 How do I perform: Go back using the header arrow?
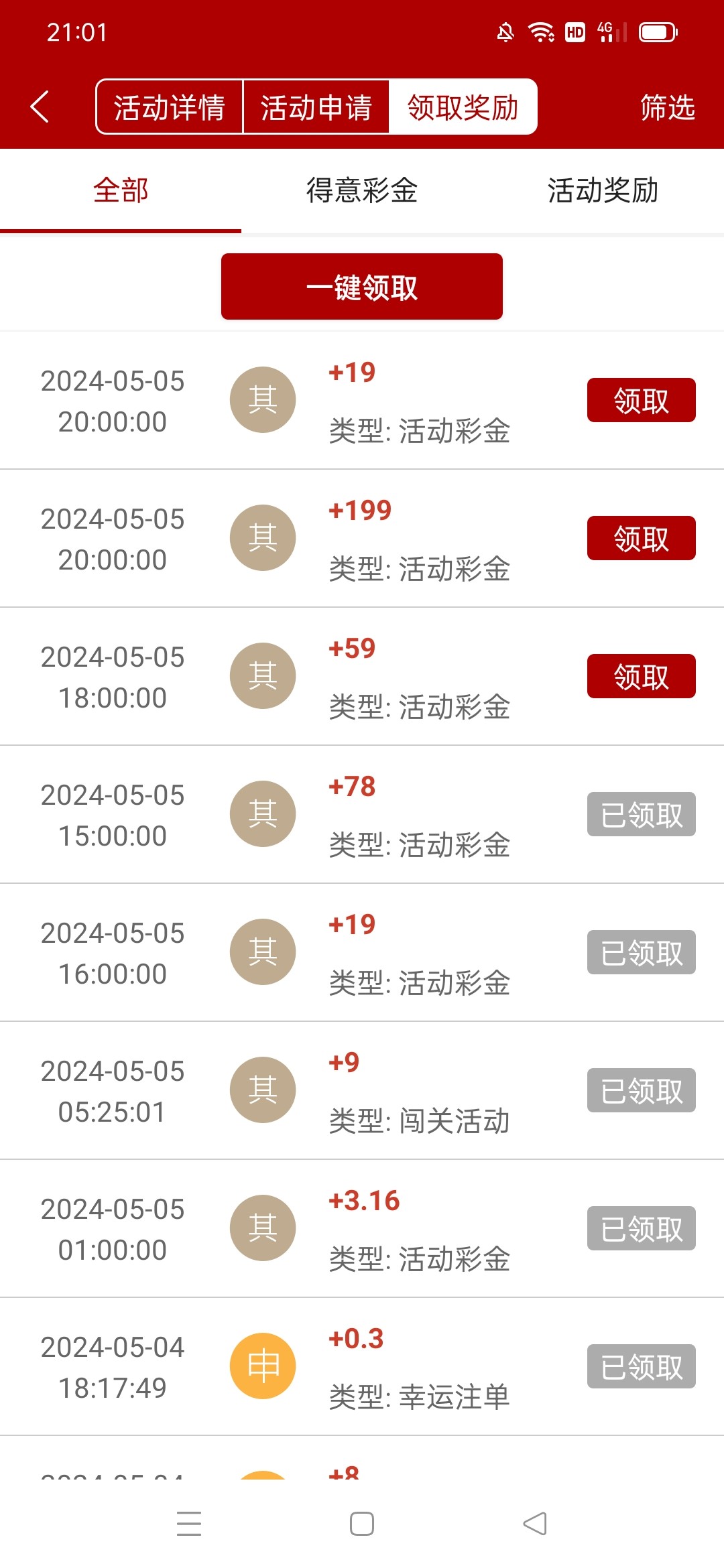(x=40, y=107)
